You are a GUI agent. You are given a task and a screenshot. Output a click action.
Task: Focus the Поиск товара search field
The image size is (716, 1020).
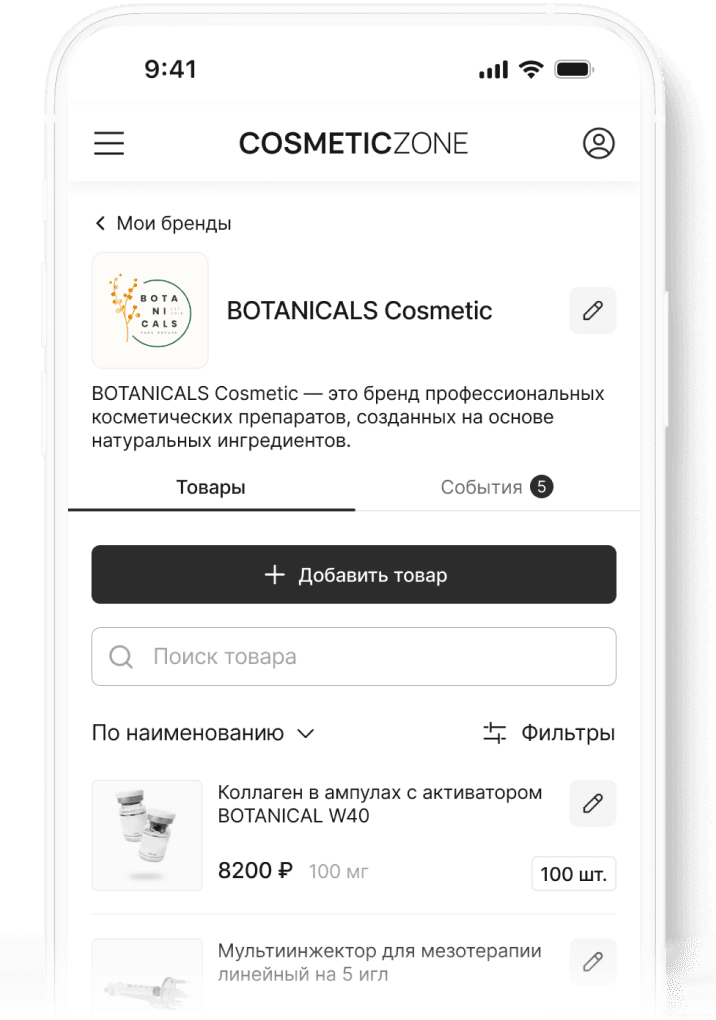click(354, 657)
